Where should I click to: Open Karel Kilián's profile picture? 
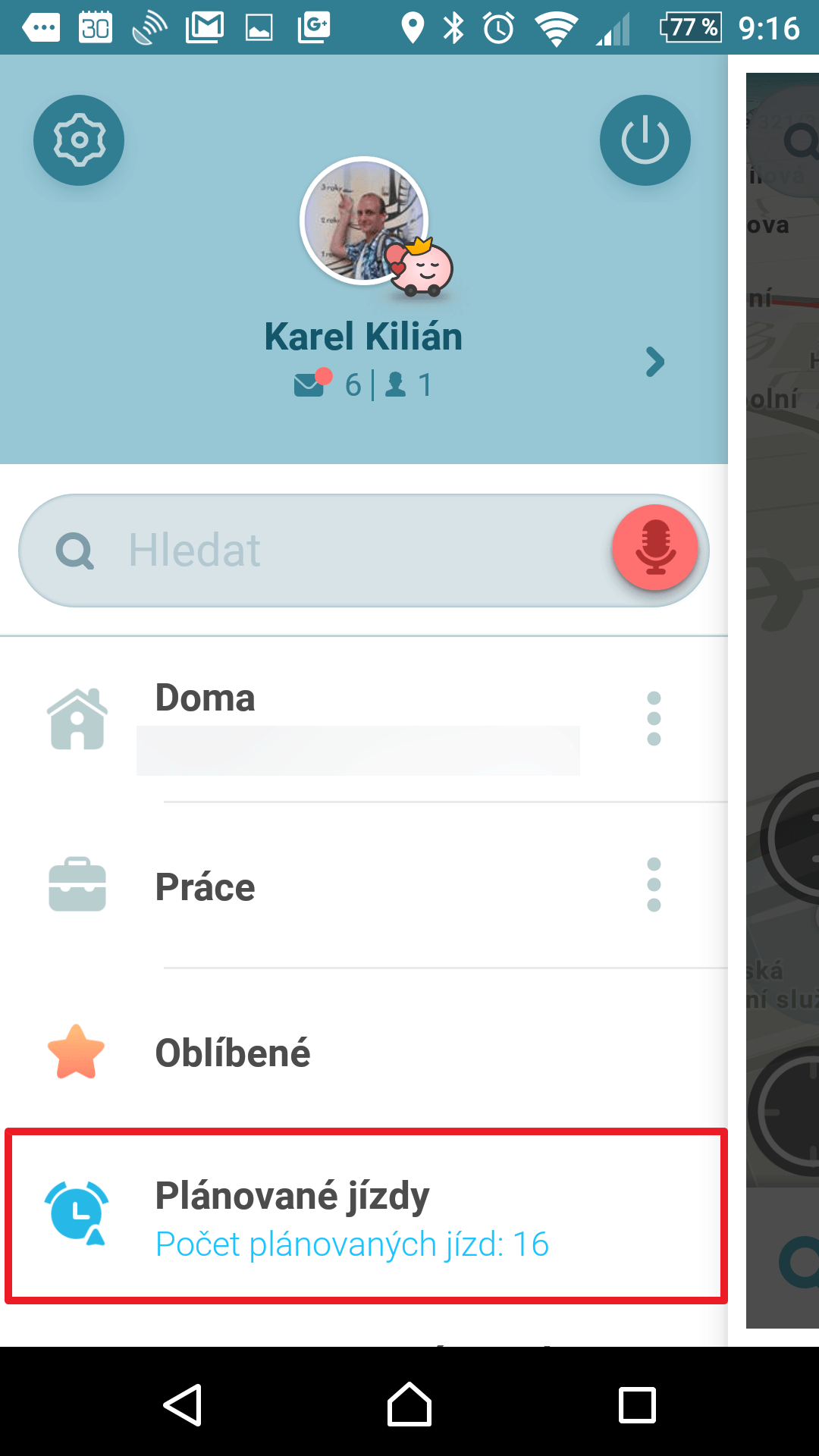point(364,221)
